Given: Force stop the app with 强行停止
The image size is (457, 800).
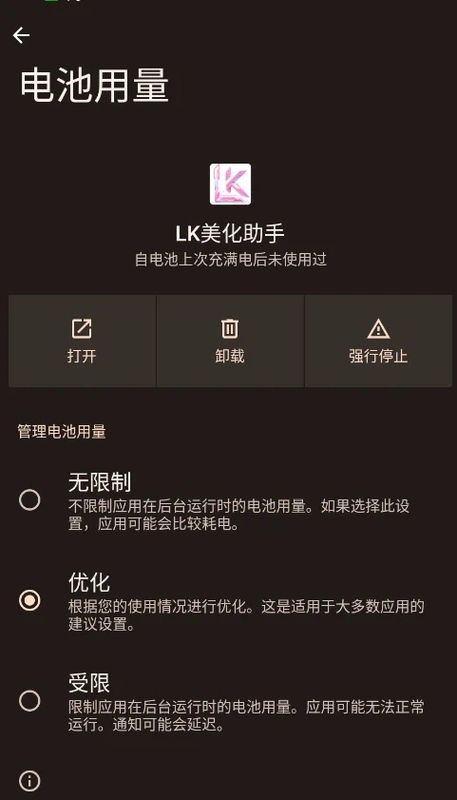Looking at the screenshot, I should tap(378, 341).
